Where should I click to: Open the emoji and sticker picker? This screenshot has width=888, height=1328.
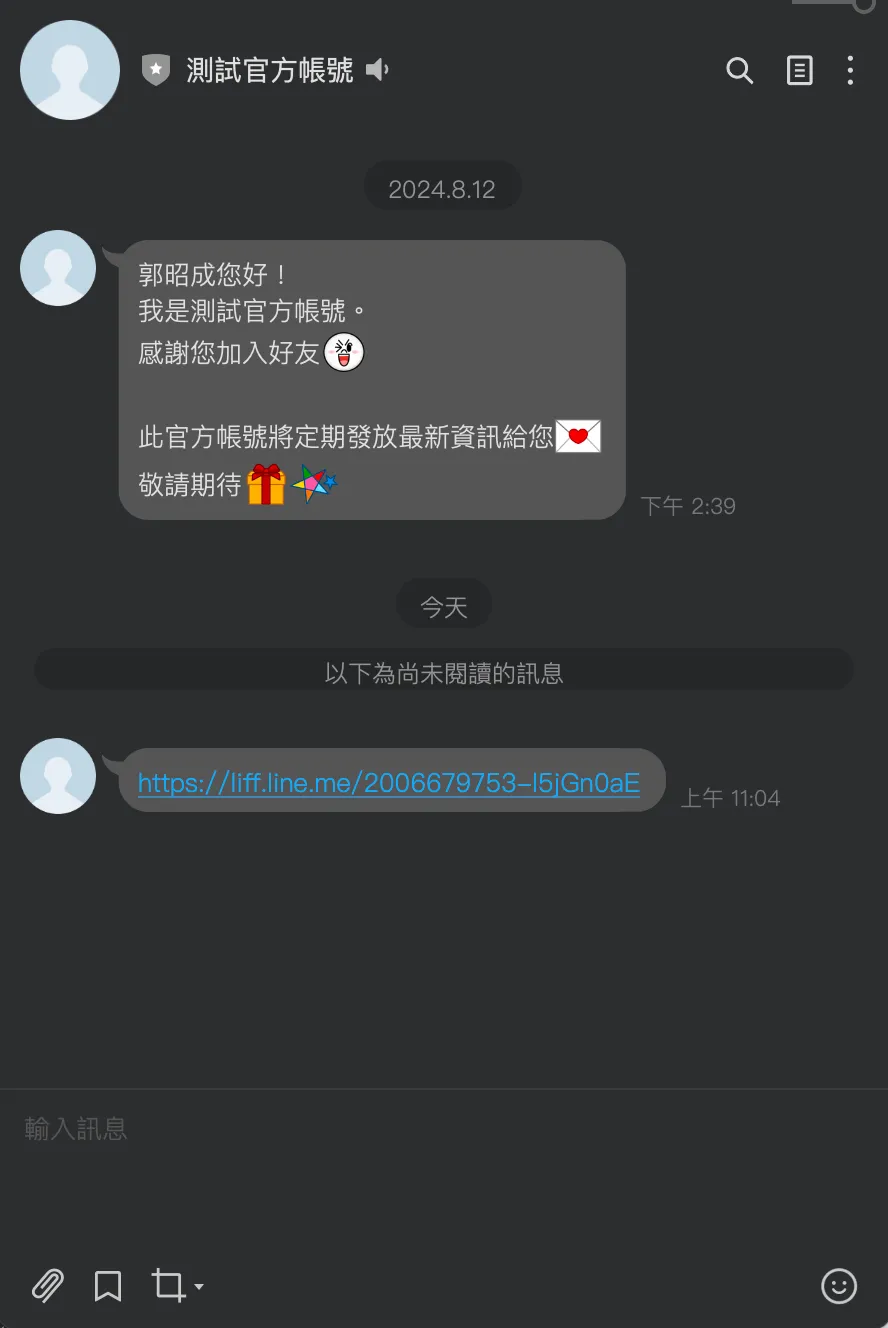(x=838, y=1285)
